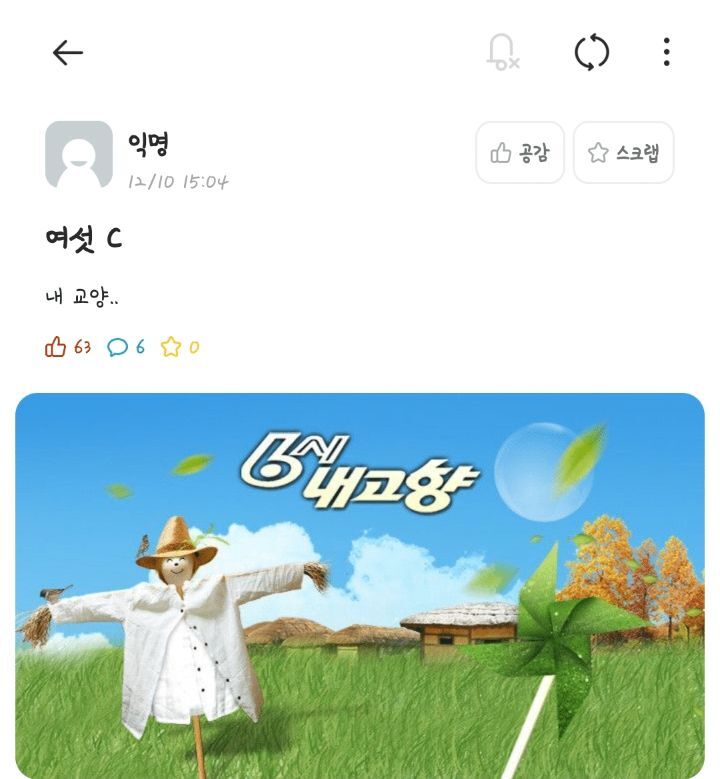Tap the yellow star icon showing 0 scraps
The width and height of the screenshot is (720, 779).
[x=173, y=345]
